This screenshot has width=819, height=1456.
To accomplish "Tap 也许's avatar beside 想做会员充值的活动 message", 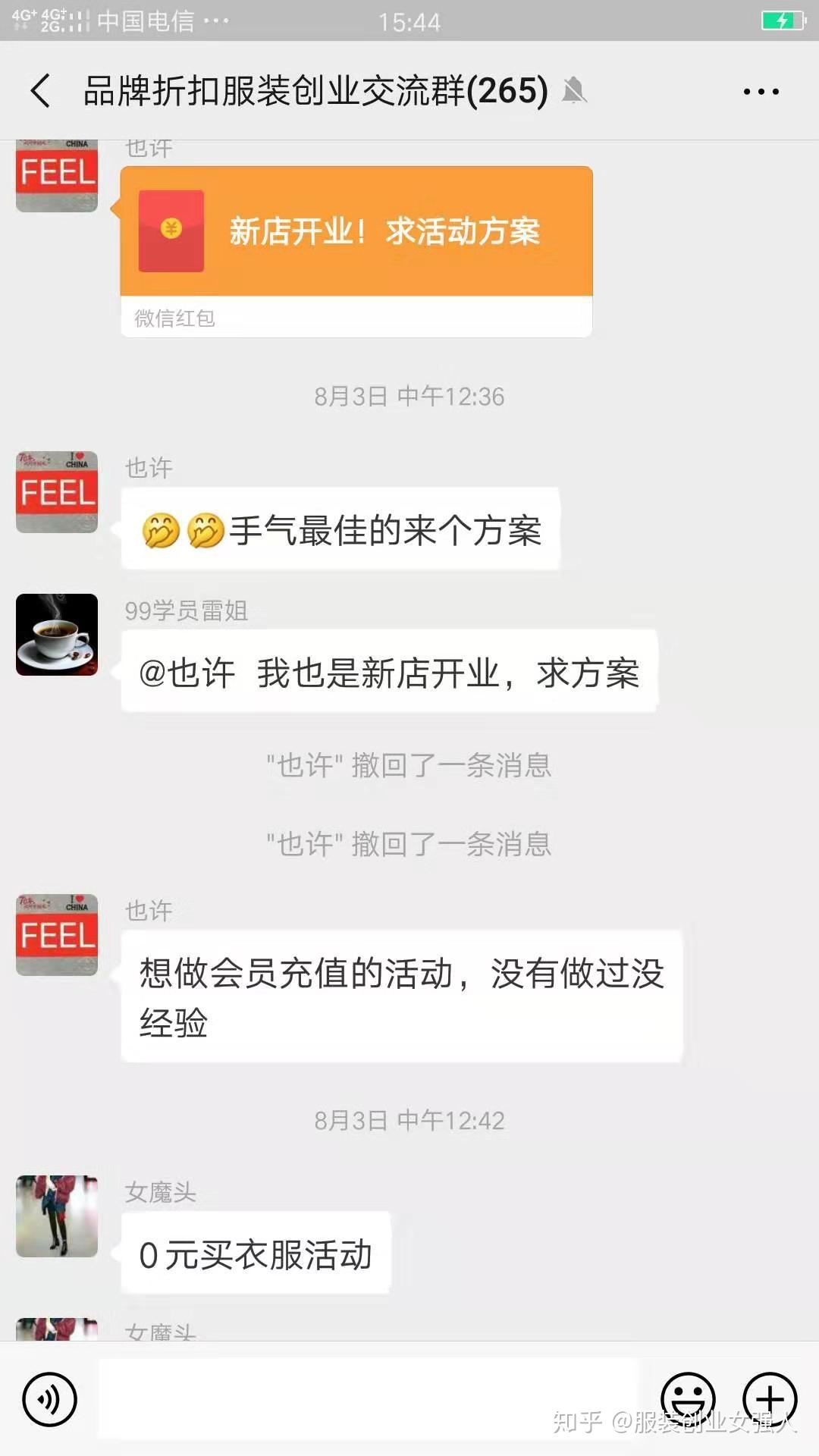I will [57, 935].
